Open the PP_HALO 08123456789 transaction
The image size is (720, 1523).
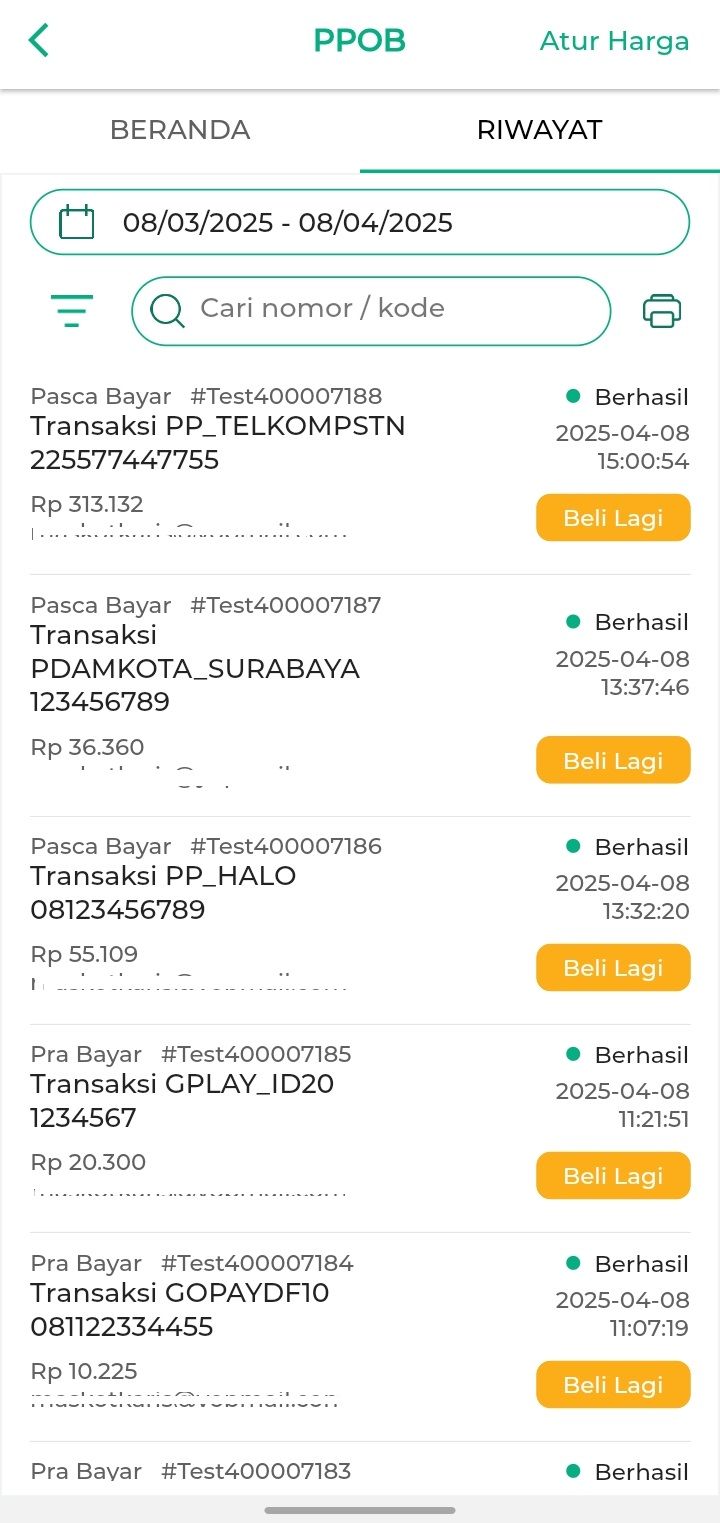click(360, 920)
